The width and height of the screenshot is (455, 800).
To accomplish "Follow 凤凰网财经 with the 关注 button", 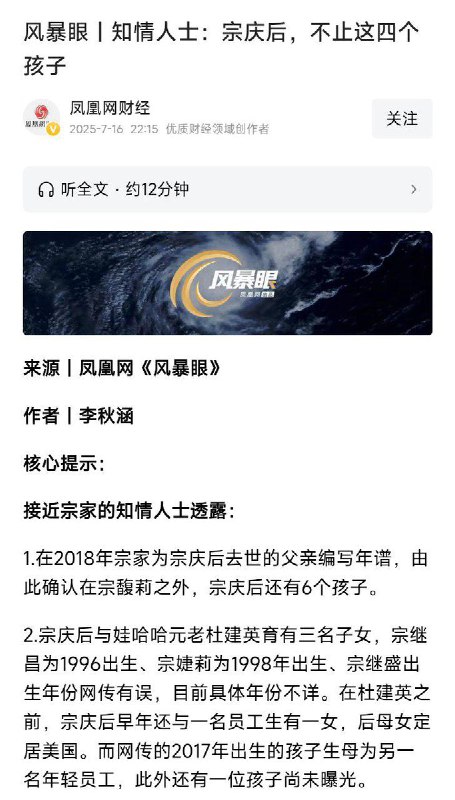I will 401,118.
